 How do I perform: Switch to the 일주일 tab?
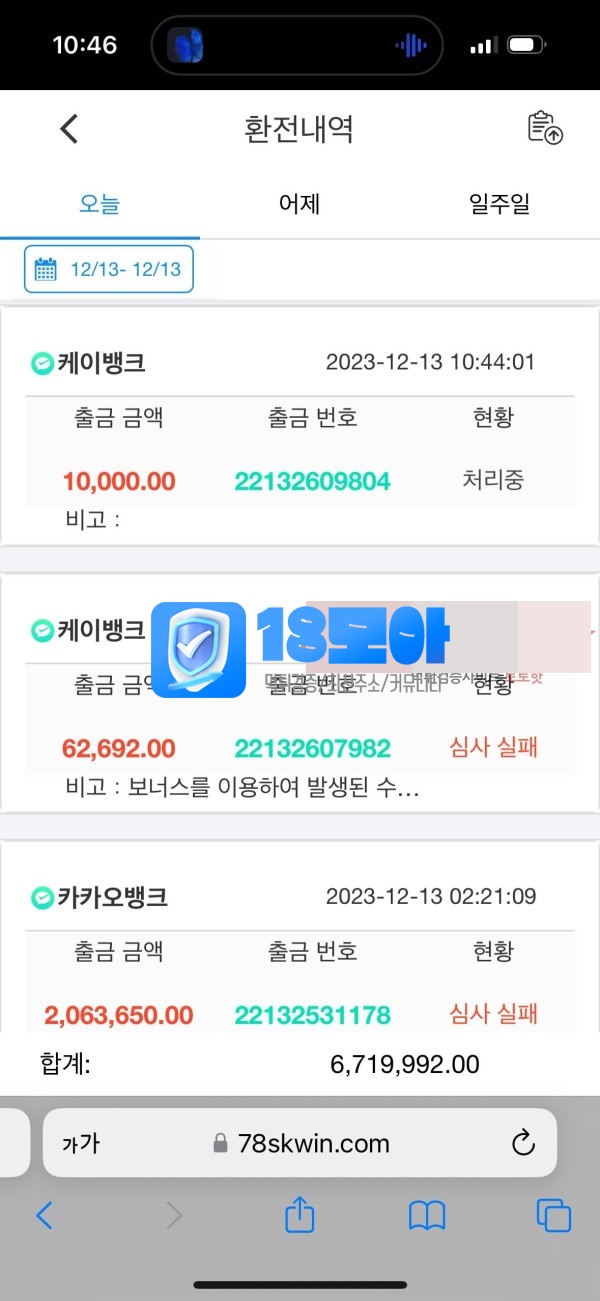tap(499, 205)
